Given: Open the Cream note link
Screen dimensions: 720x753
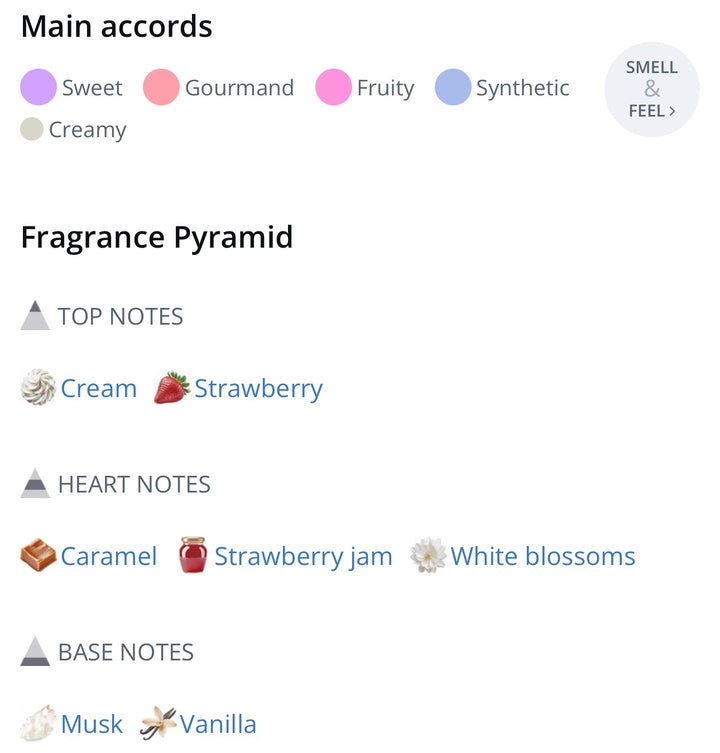Looking at the screenshot, I should (98, 388).
